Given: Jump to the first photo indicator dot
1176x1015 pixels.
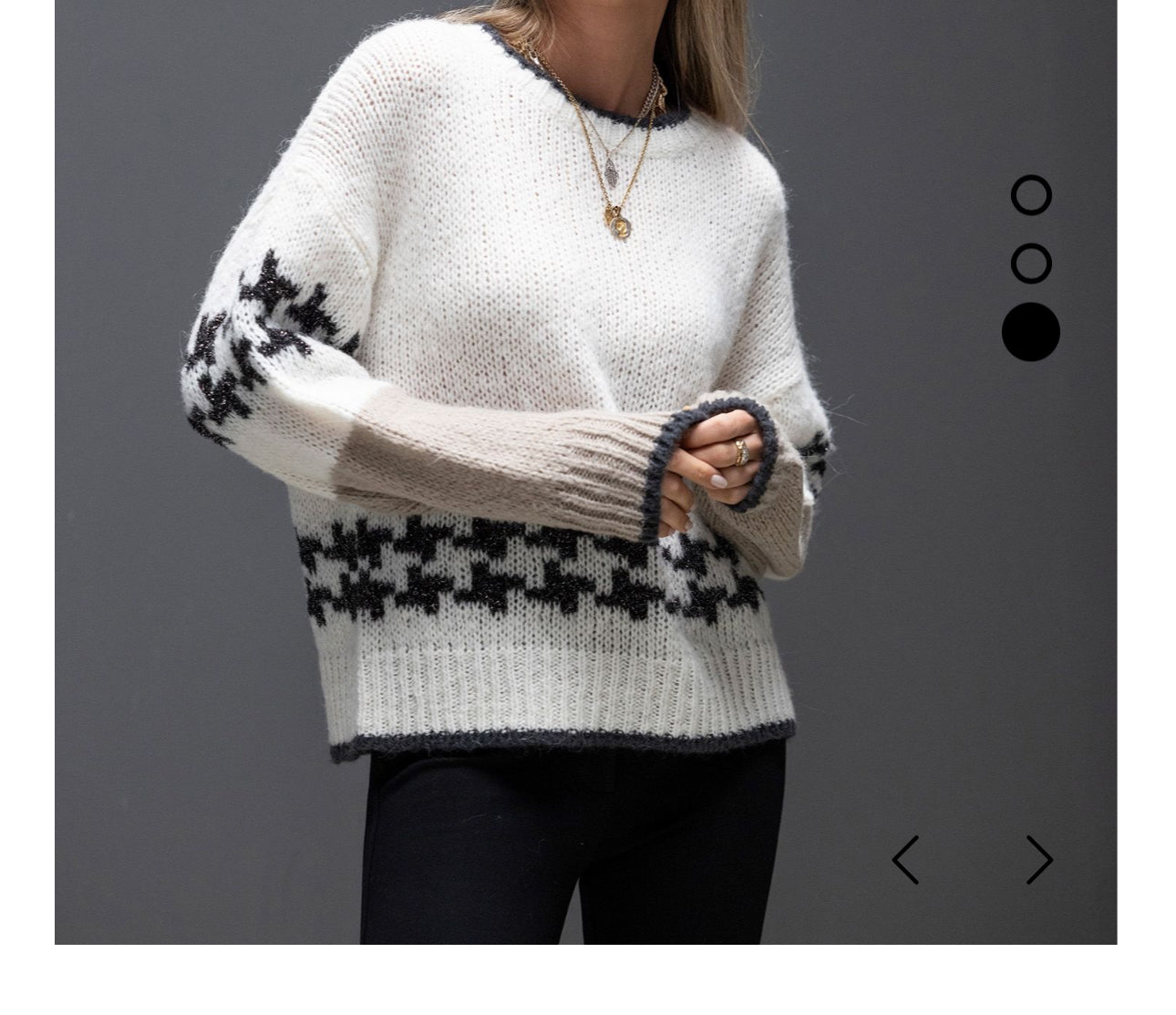Looking at the screenshot, I should click(1031, 195).
